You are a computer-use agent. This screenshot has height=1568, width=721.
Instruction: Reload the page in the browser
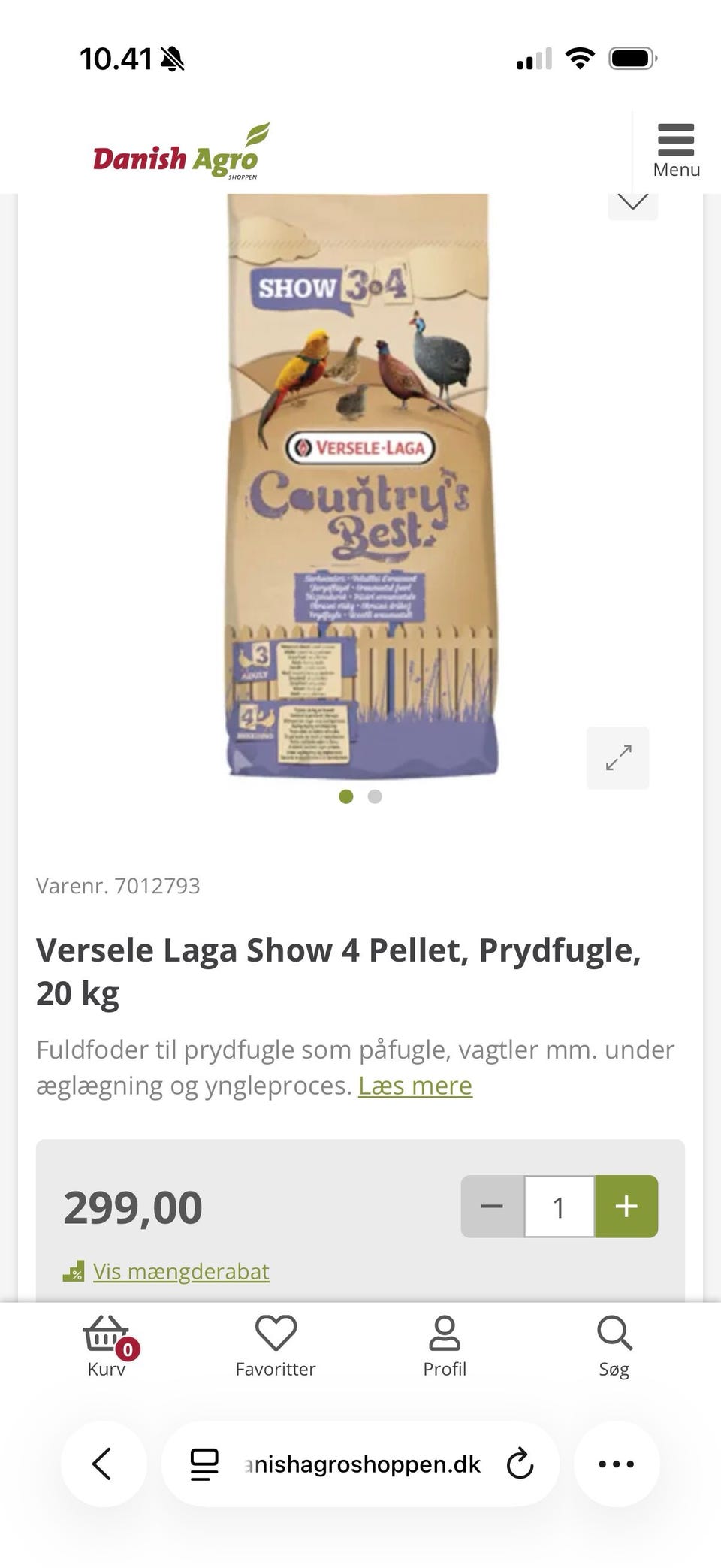pos(521,1464)
